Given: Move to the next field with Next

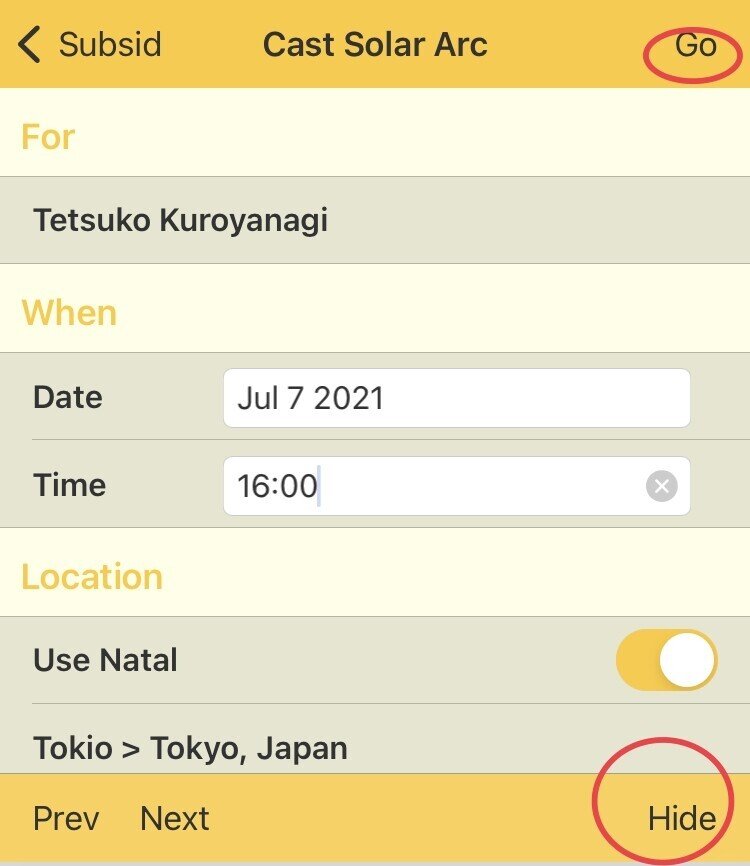Looking at the screenshot, I should pyautogui.click(x=175, y=818).
